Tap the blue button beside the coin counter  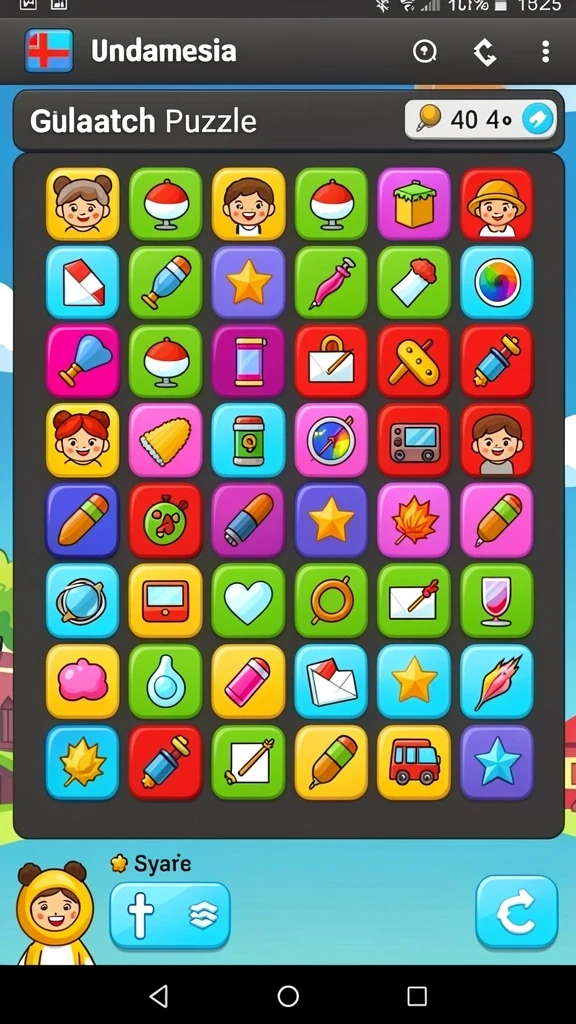[x=538, y=120]
